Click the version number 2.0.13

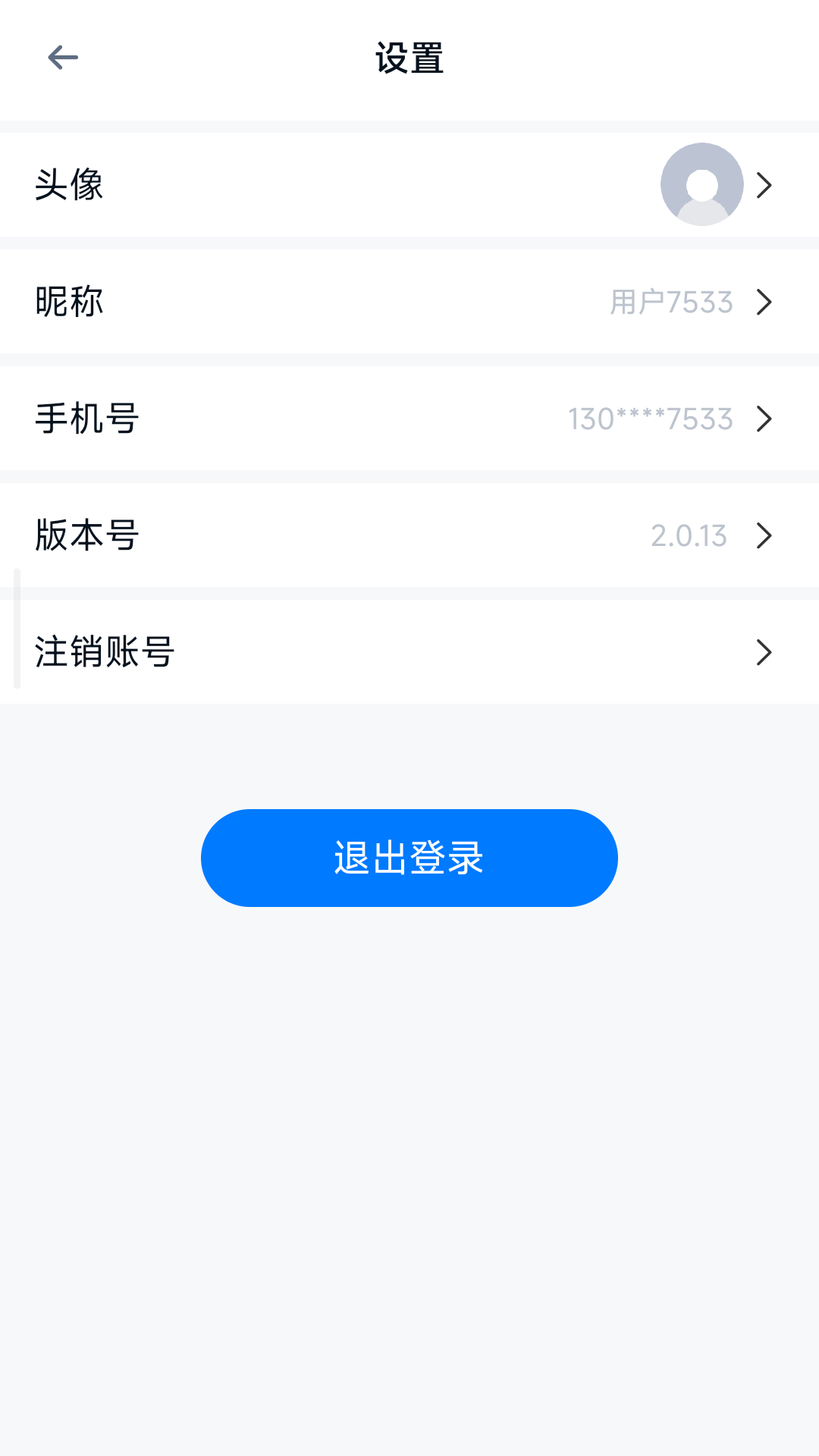pos(689,535)
